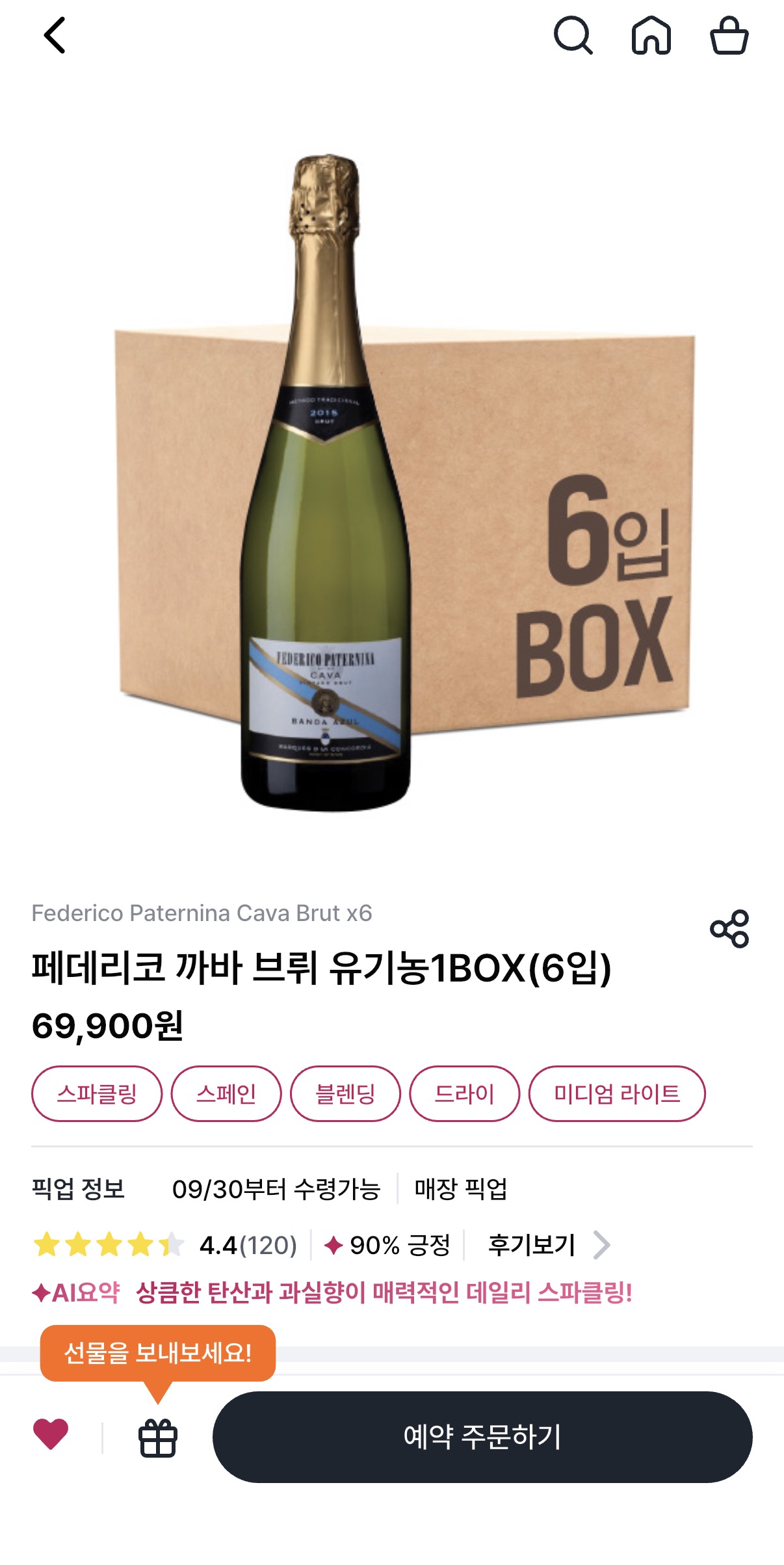784x1565 pixels.
Task: Open the shopping basket
Action: coord(729,35)
